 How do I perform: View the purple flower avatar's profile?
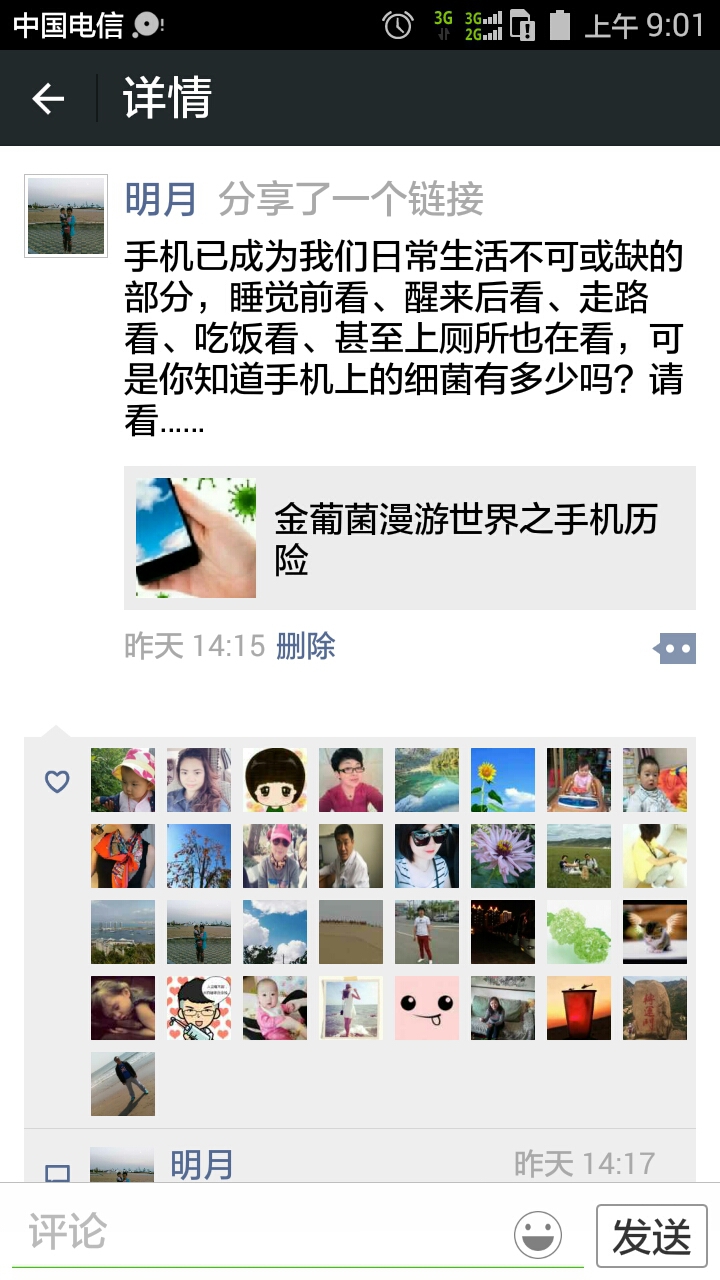pyautogui.click(x=503, y=856)
